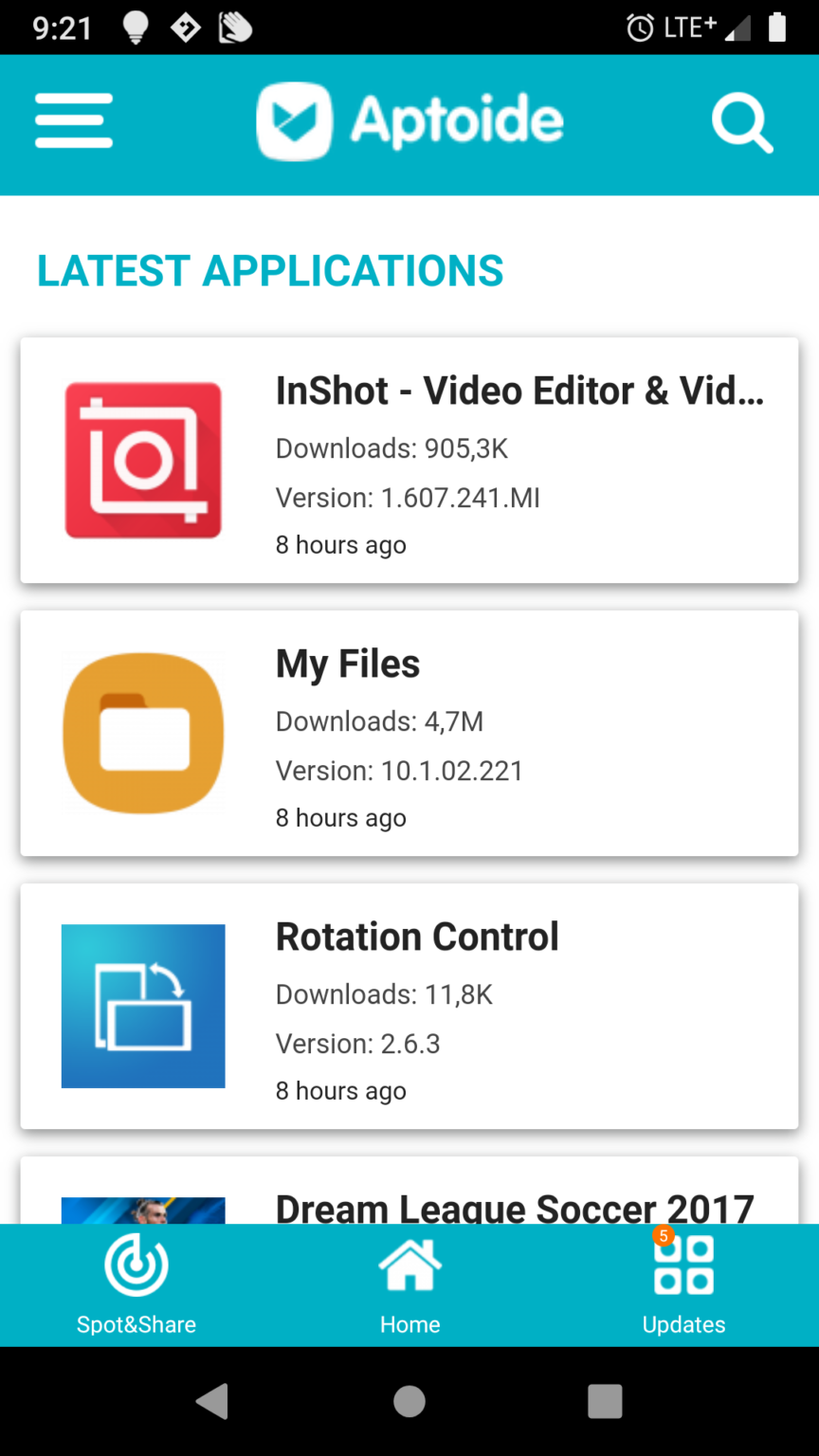Switch to the Spot&Share tab
Viewport: 819px width, 1456px height.
click(136, 1284)
